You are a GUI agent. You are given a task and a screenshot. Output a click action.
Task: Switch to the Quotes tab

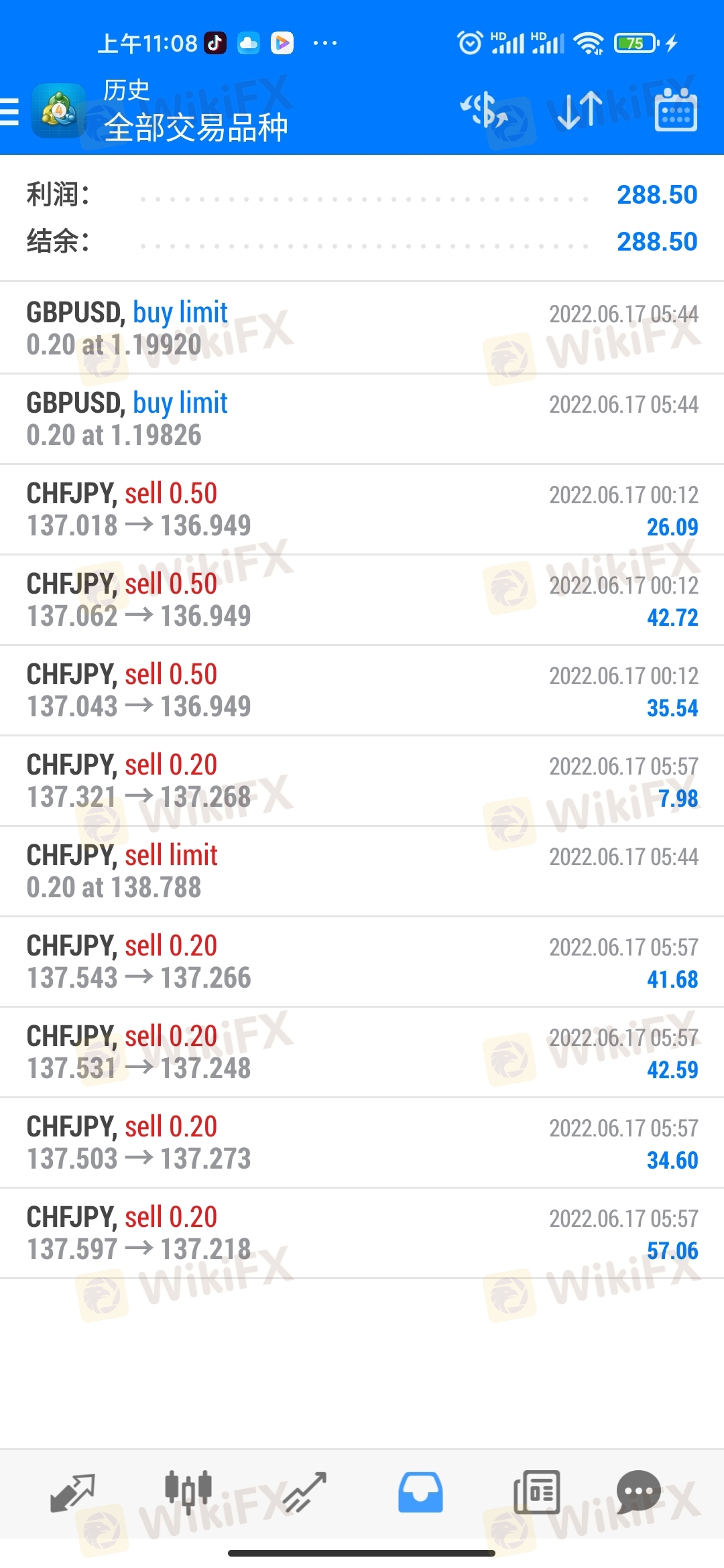click(x=72, y=1493)
